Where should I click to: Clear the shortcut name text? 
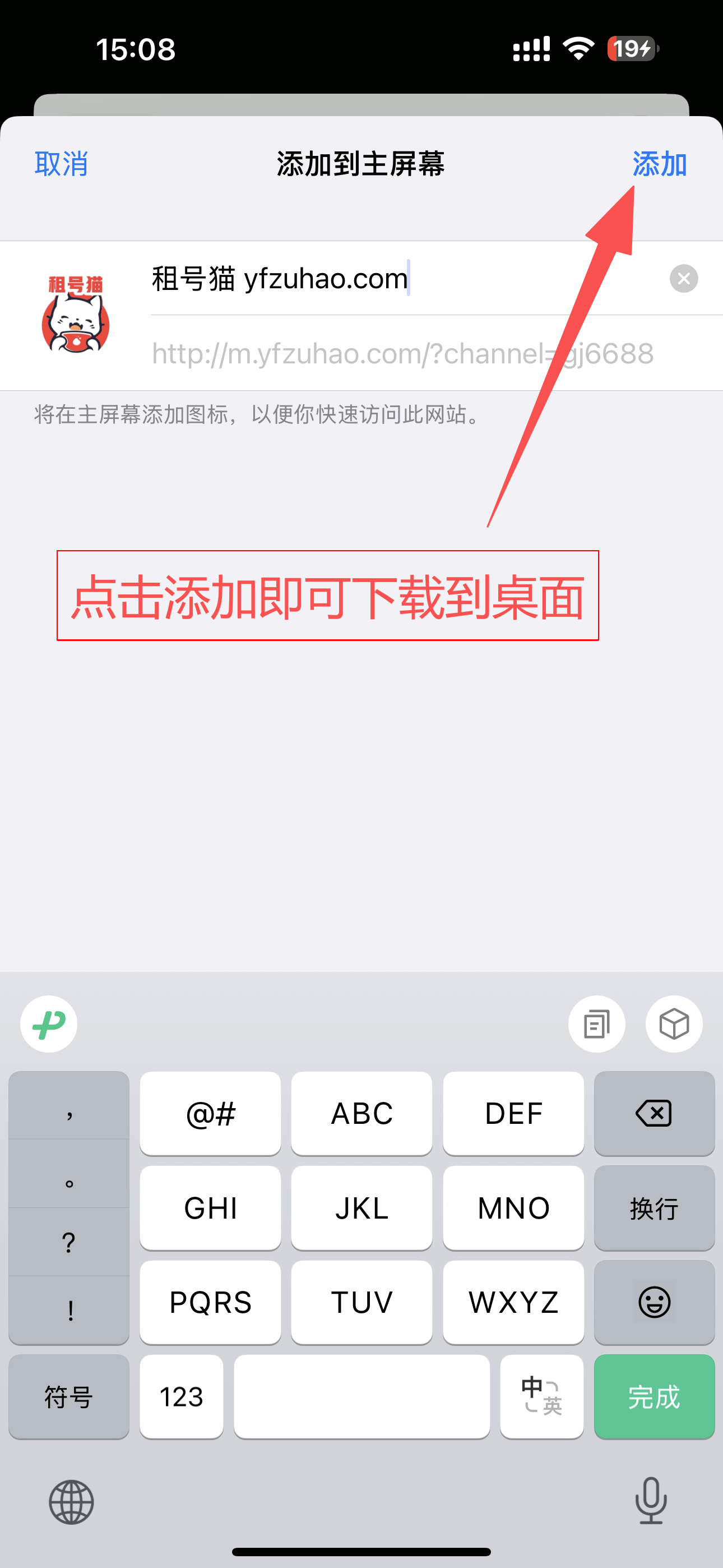[683, 279]
